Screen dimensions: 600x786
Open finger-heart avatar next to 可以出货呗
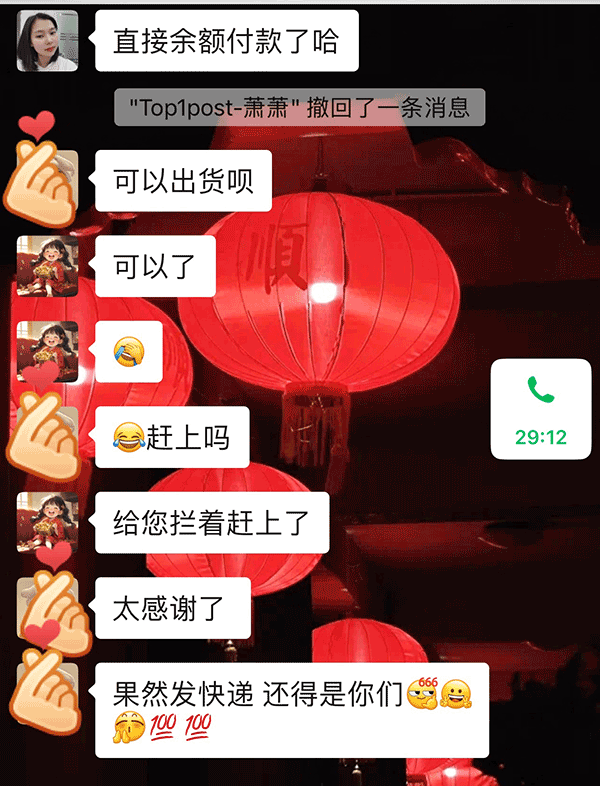click(47, 182)
